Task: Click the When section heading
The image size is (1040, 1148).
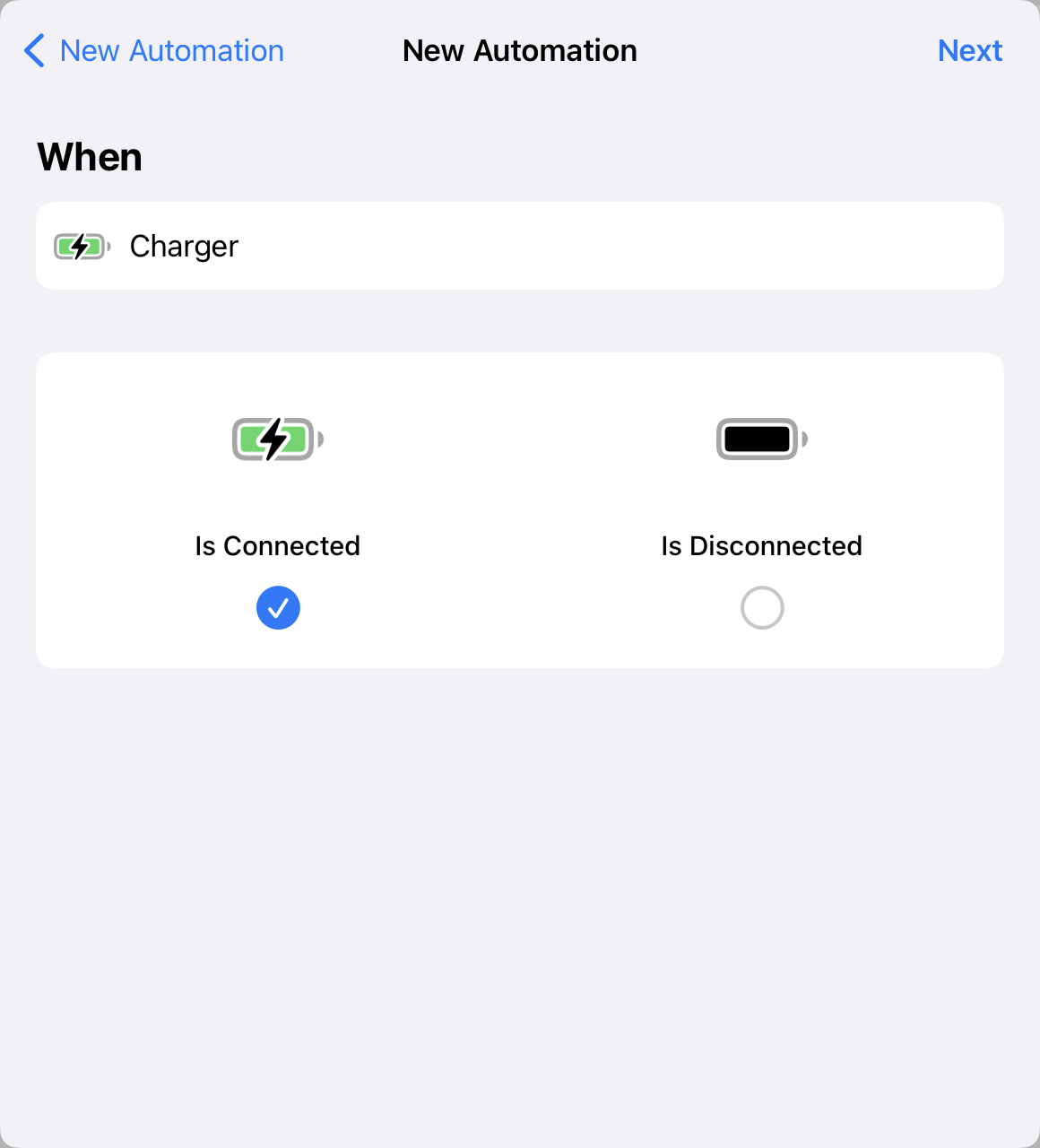Action: click(89, 156)
